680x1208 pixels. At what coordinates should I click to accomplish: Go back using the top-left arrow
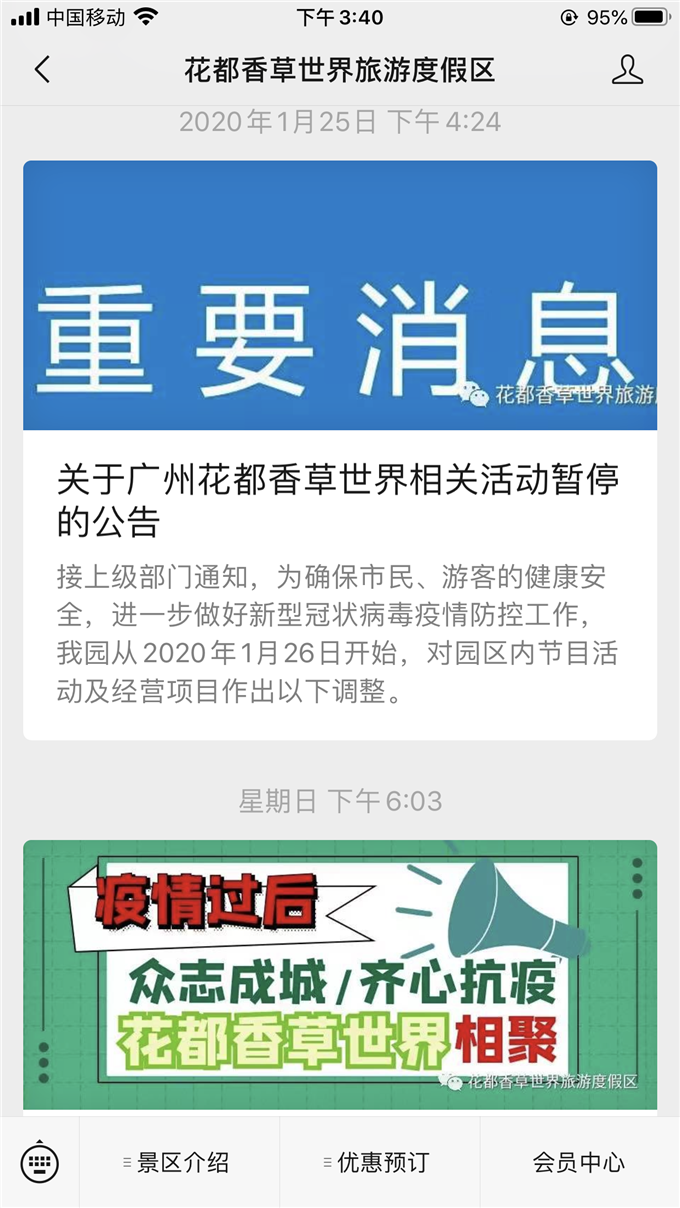click(42, 70)
